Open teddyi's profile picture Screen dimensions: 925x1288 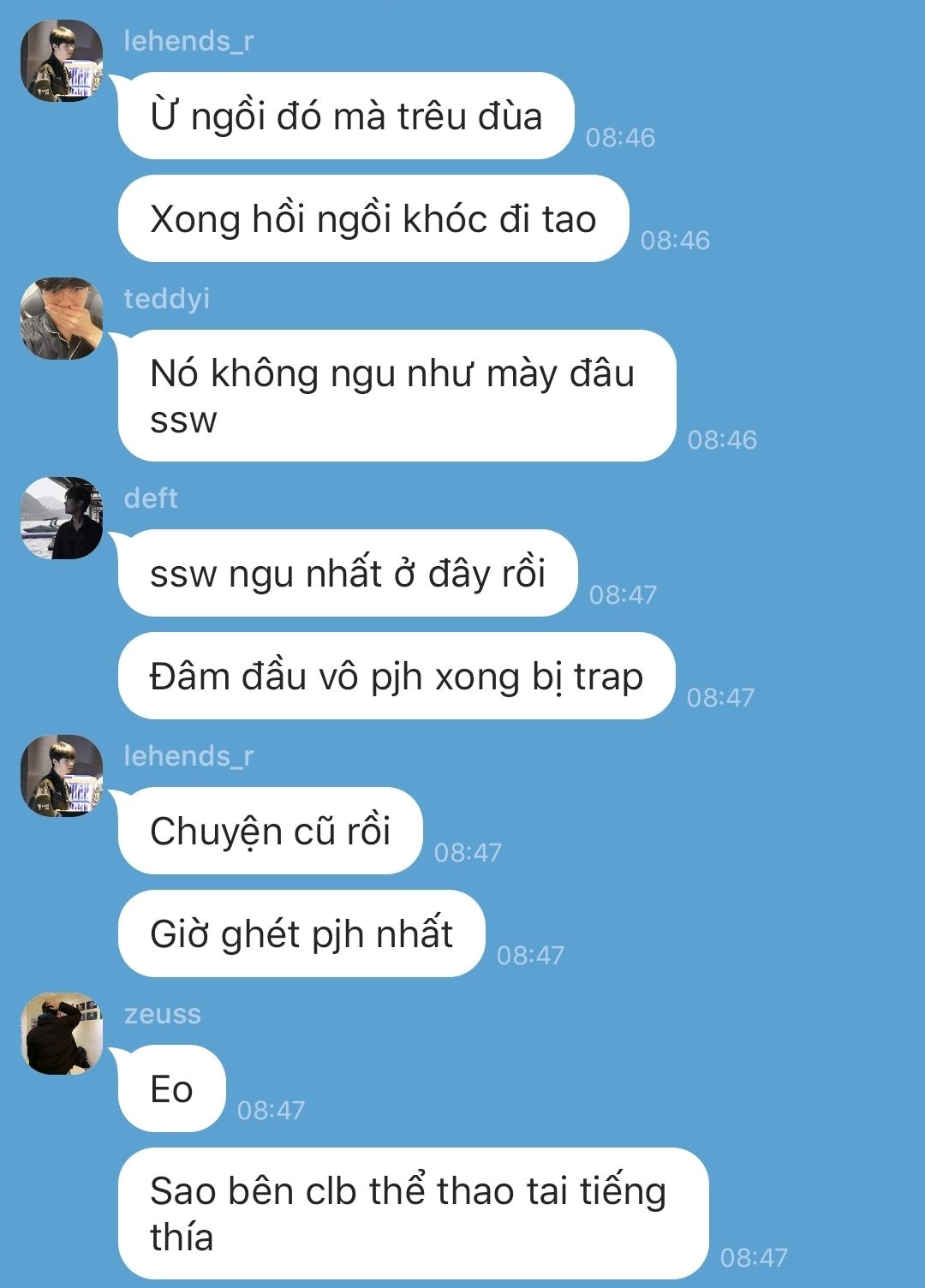62,319
